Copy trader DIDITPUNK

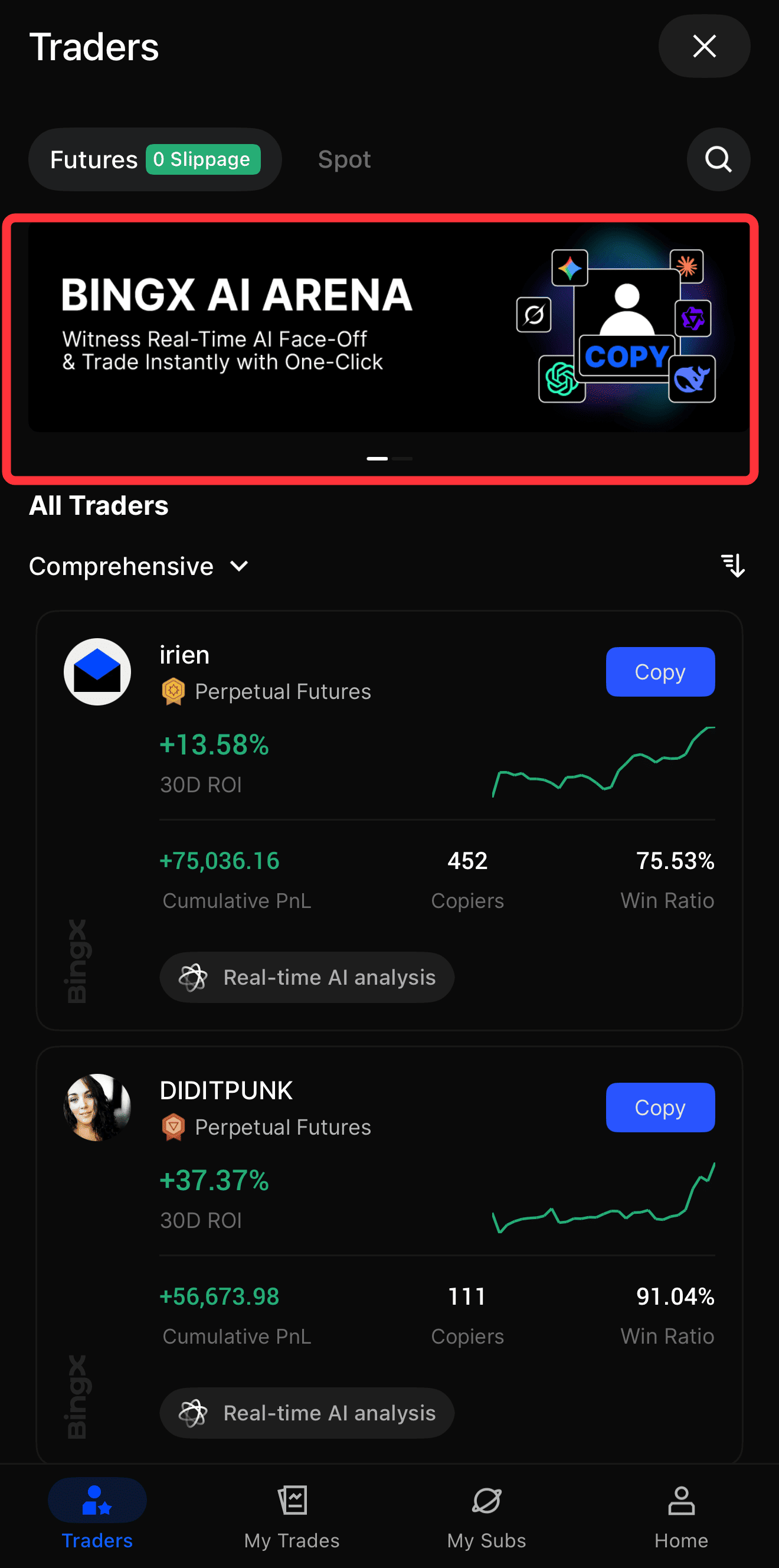tap(660, 1108)
